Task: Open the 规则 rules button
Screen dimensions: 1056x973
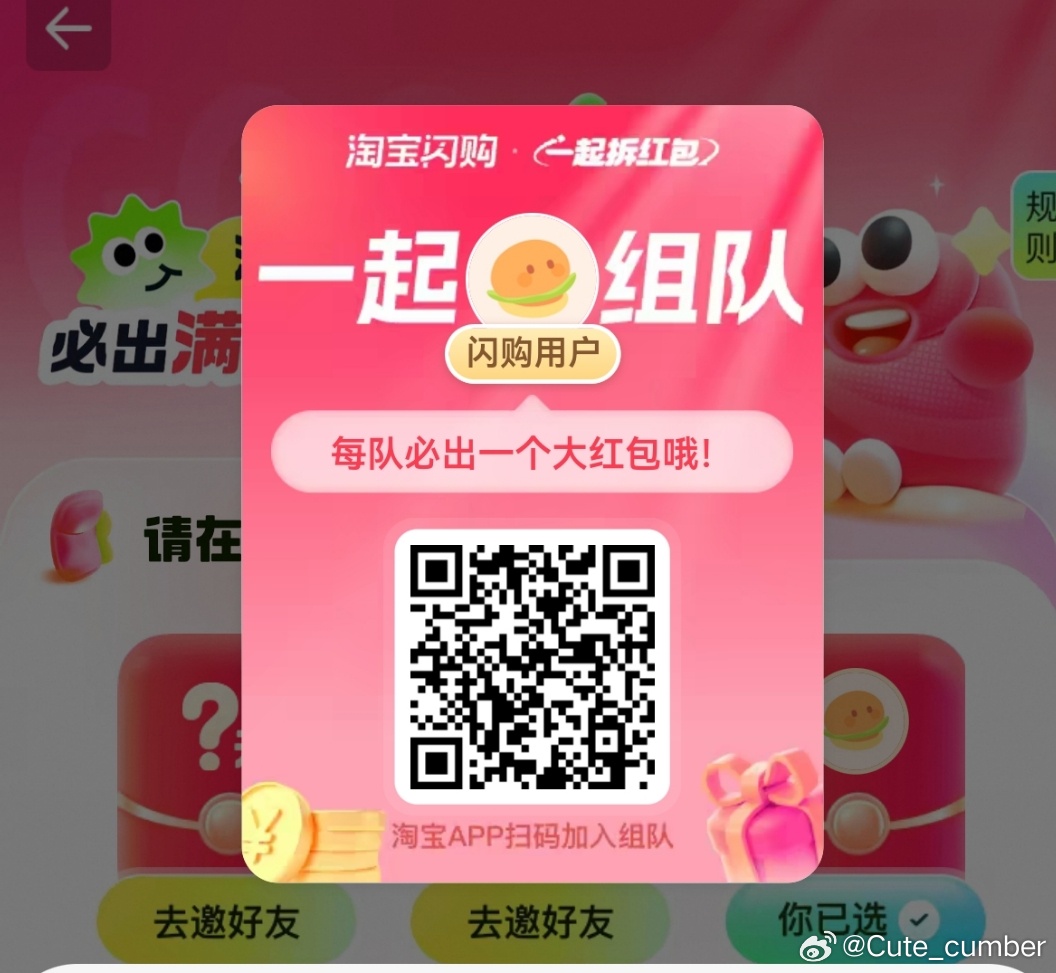Action: click(x=1036, y=225)
